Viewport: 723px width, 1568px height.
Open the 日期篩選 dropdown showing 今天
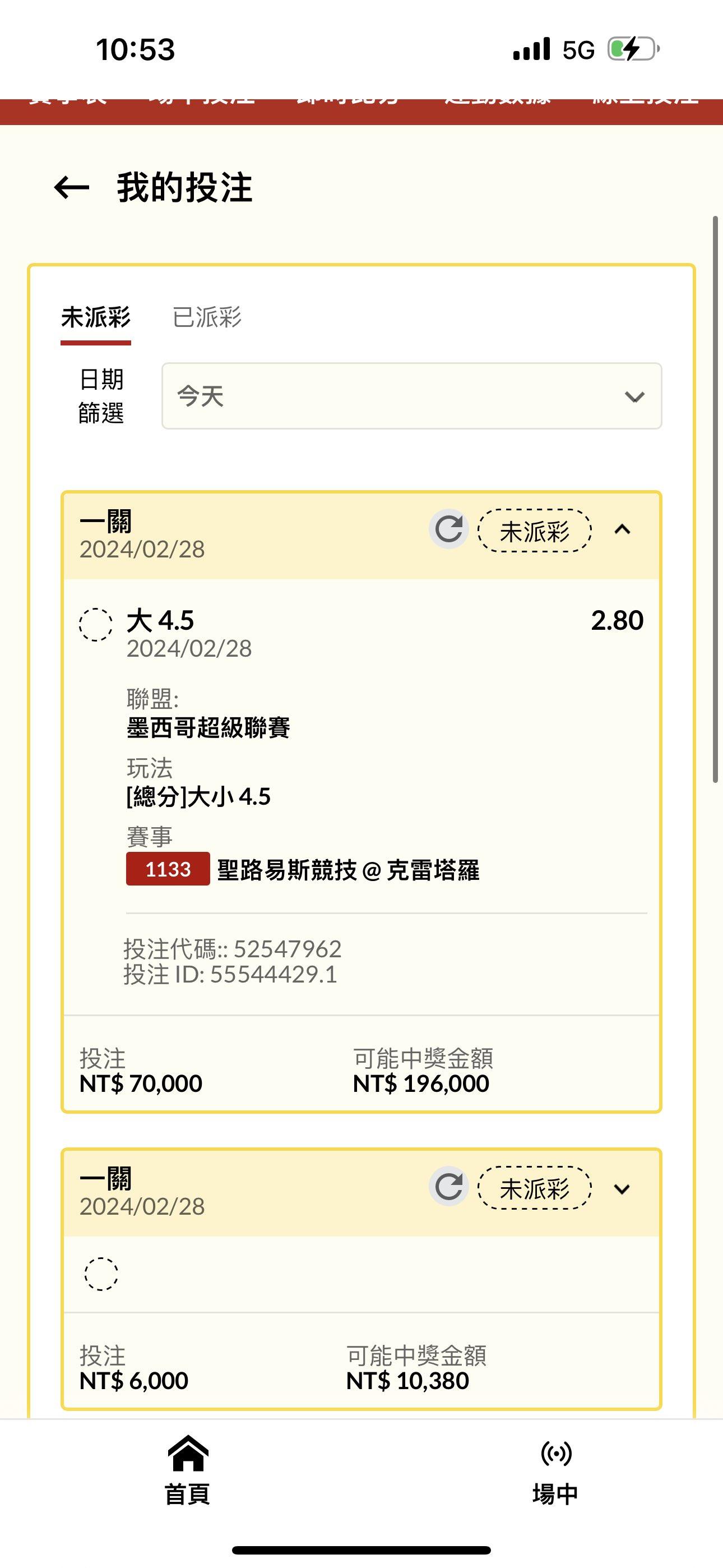pos(411,396)
